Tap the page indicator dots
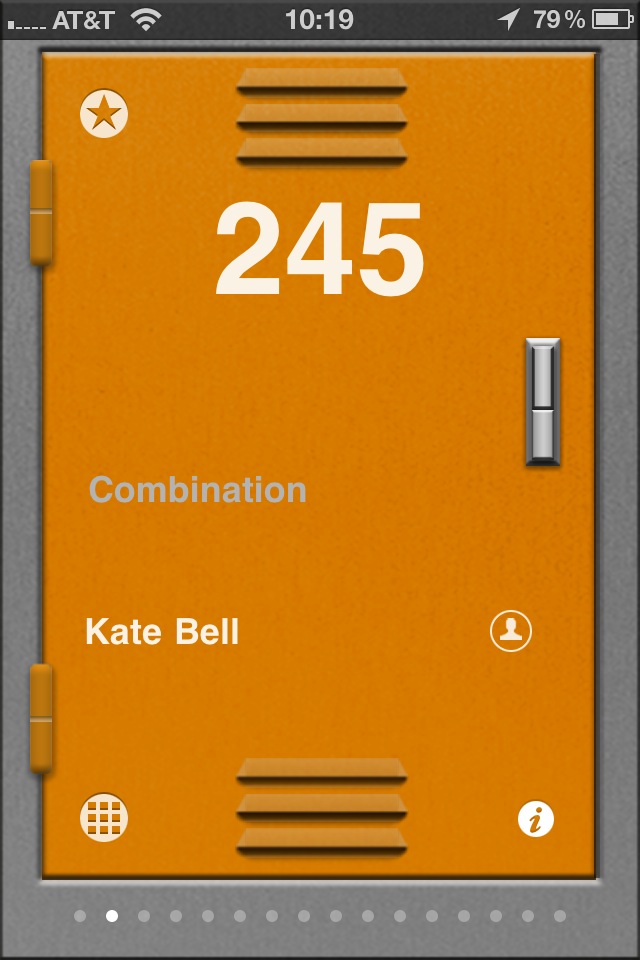The height and width of the screenshot is (960, 640). click(x=320, y=915)
